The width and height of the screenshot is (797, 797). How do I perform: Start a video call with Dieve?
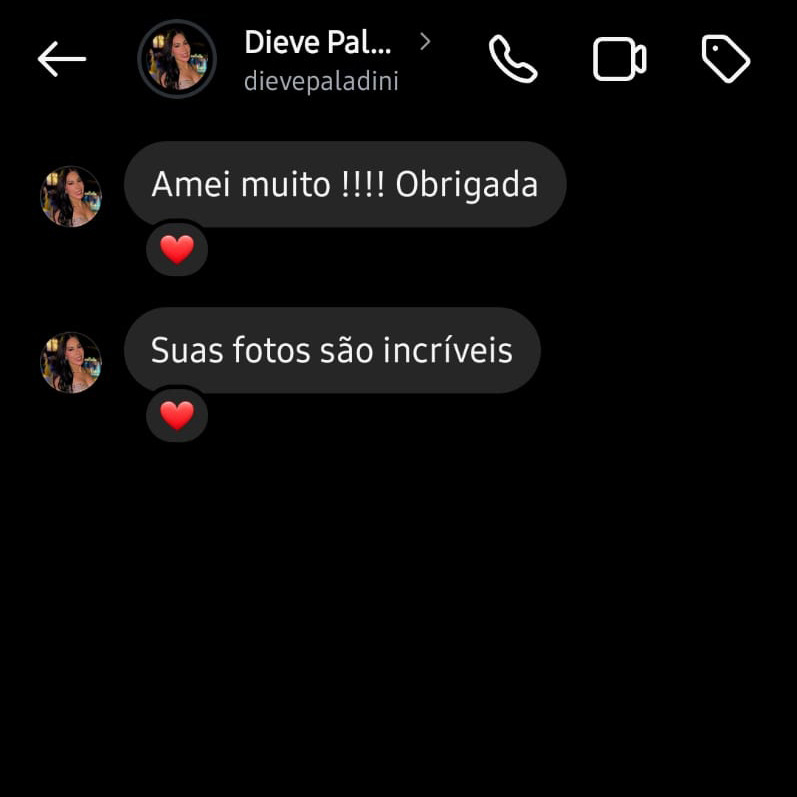click(x=619, y=60)
